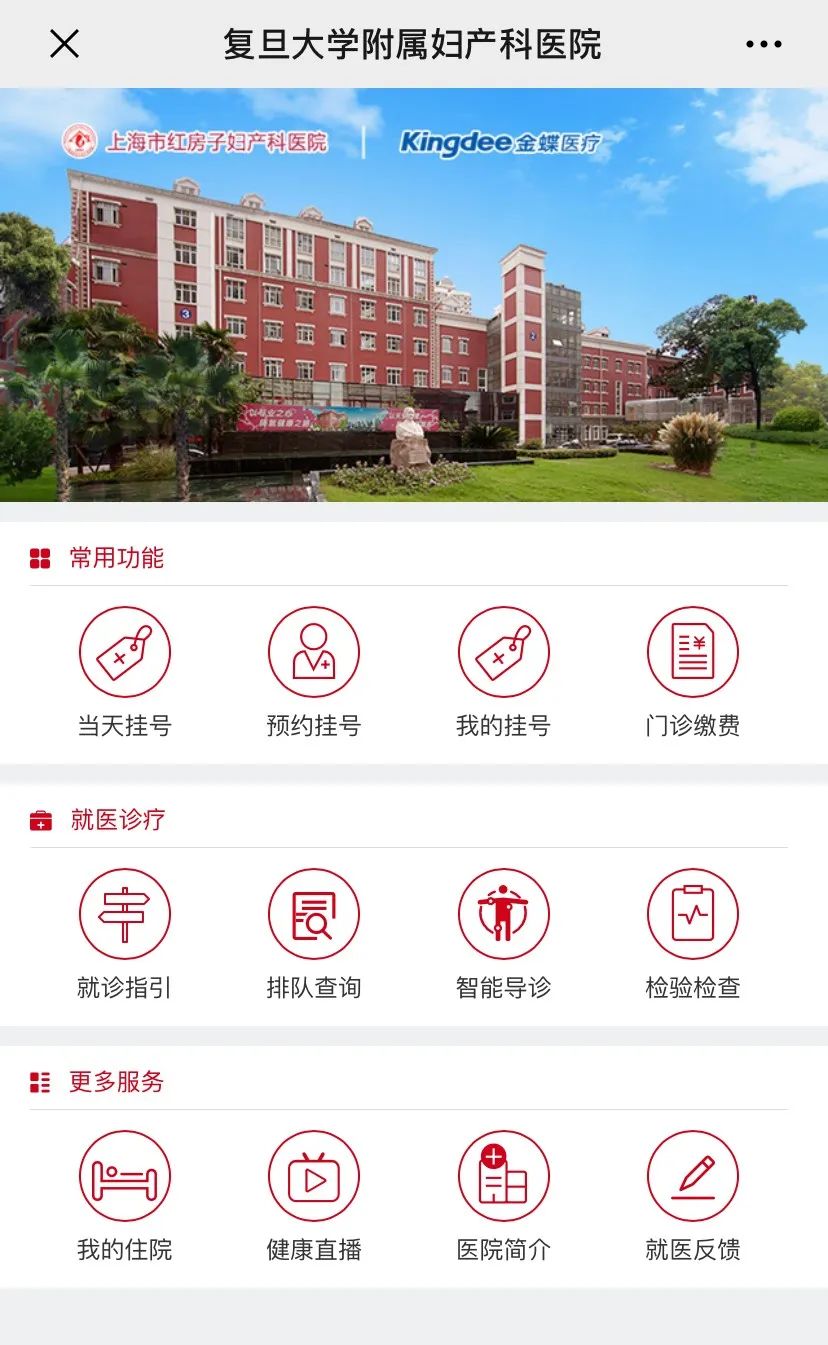Viewport: 828px width, 1345px height.
Task: Close the hospital mini-program page
Action: pyautogui.click(x=64, y=44)
